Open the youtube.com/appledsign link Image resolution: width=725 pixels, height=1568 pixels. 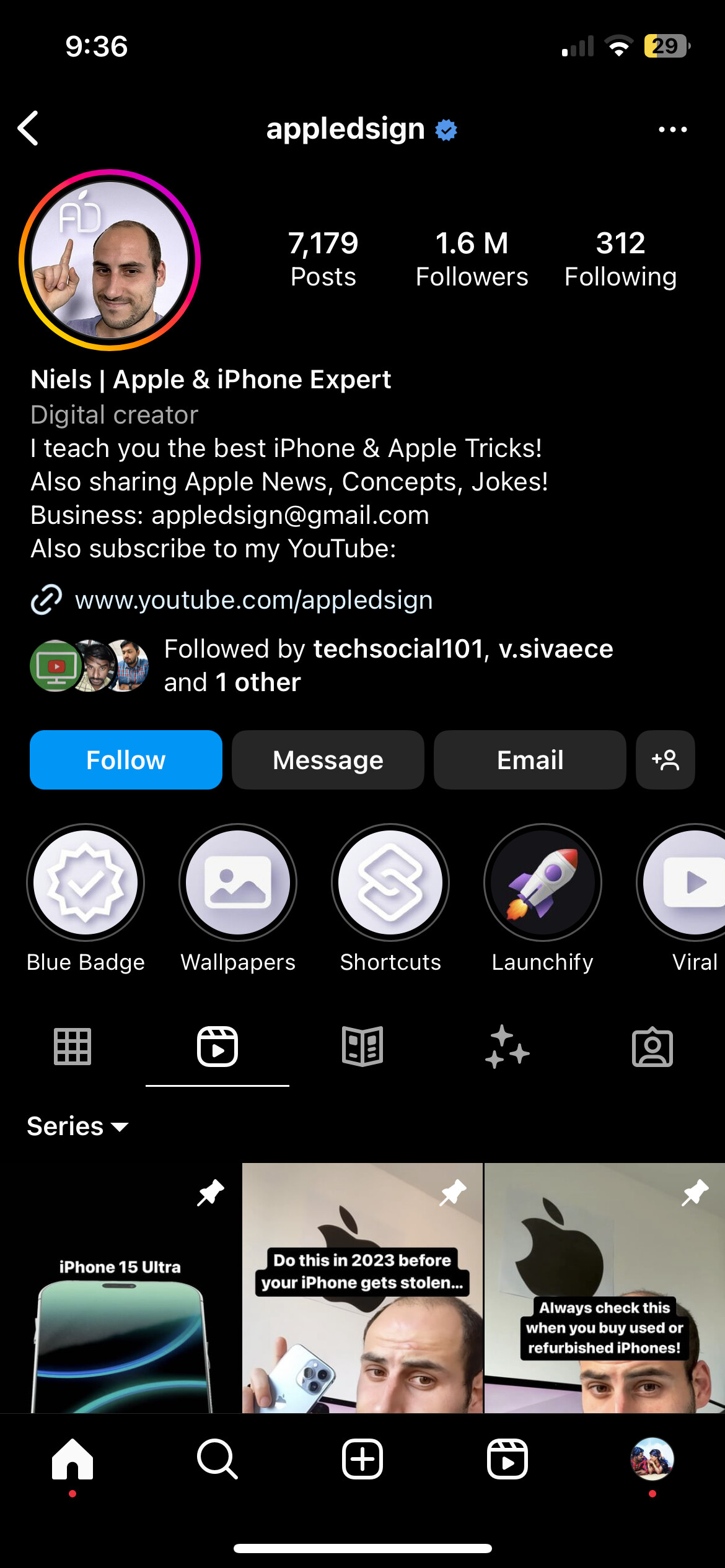[253, 599]
